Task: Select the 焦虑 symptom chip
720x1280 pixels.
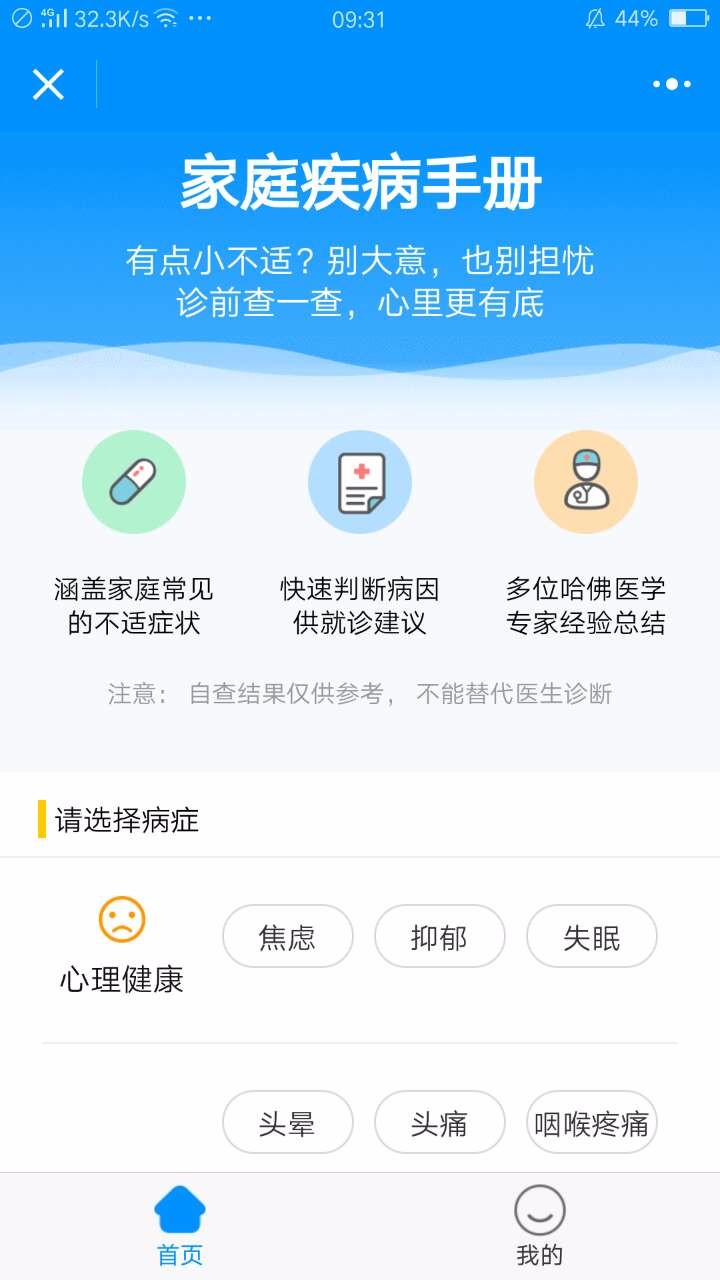Action: pyautogui.click(x=288, y=937)
